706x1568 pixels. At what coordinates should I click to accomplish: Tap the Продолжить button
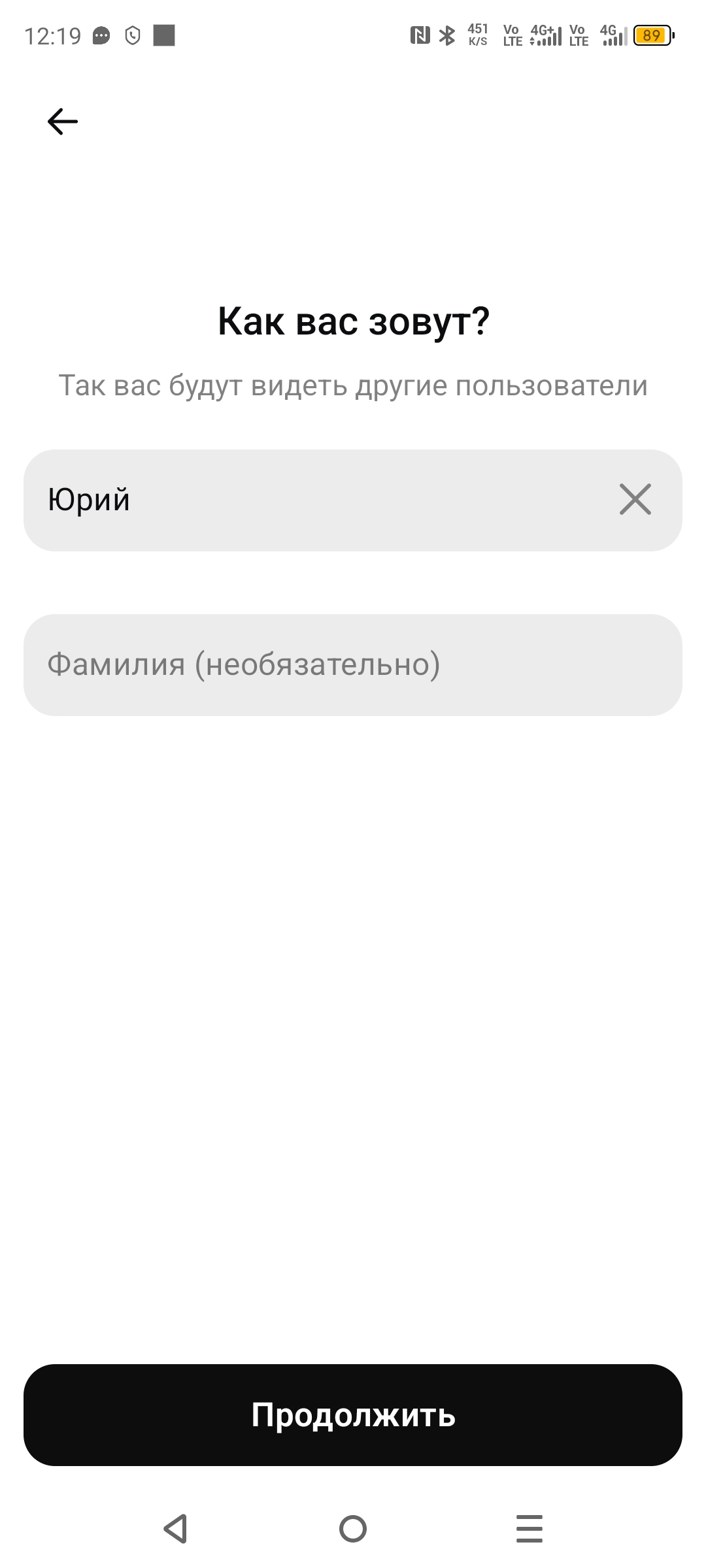point(353,1414)
